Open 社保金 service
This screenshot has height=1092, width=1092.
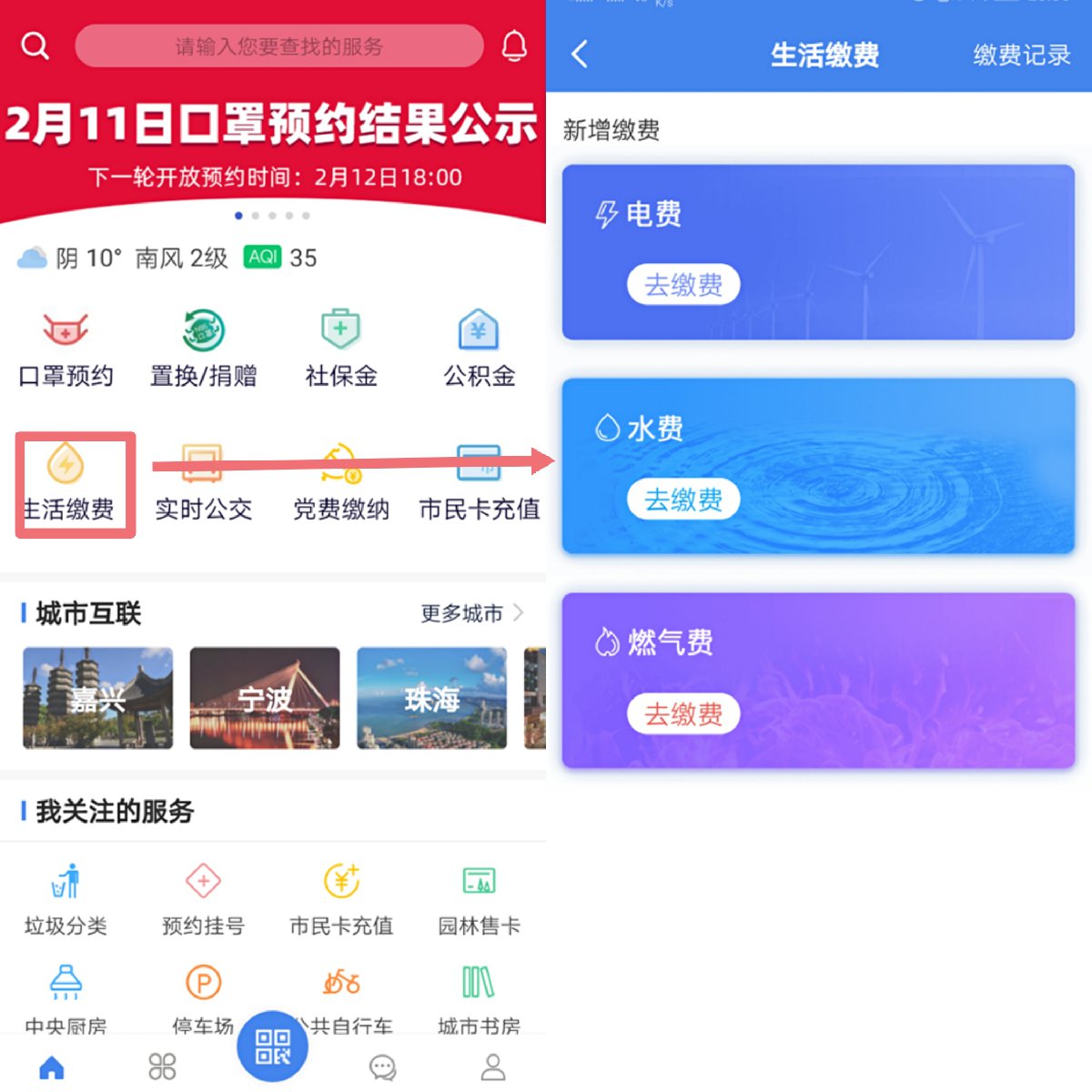tap(341, 349)
